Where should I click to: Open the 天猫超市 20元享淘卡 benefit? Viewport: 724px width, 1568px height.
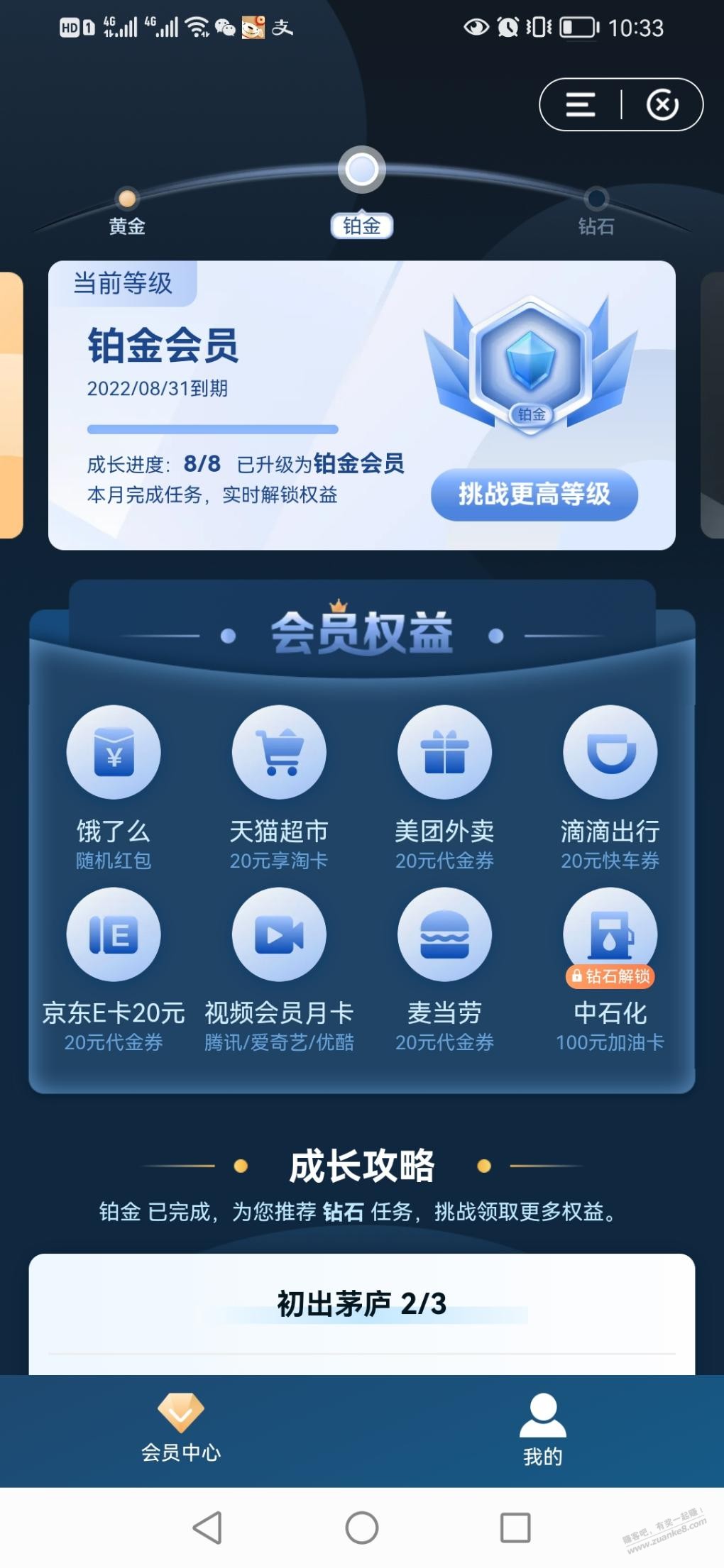pyautogui.click(x=279, y=788)
